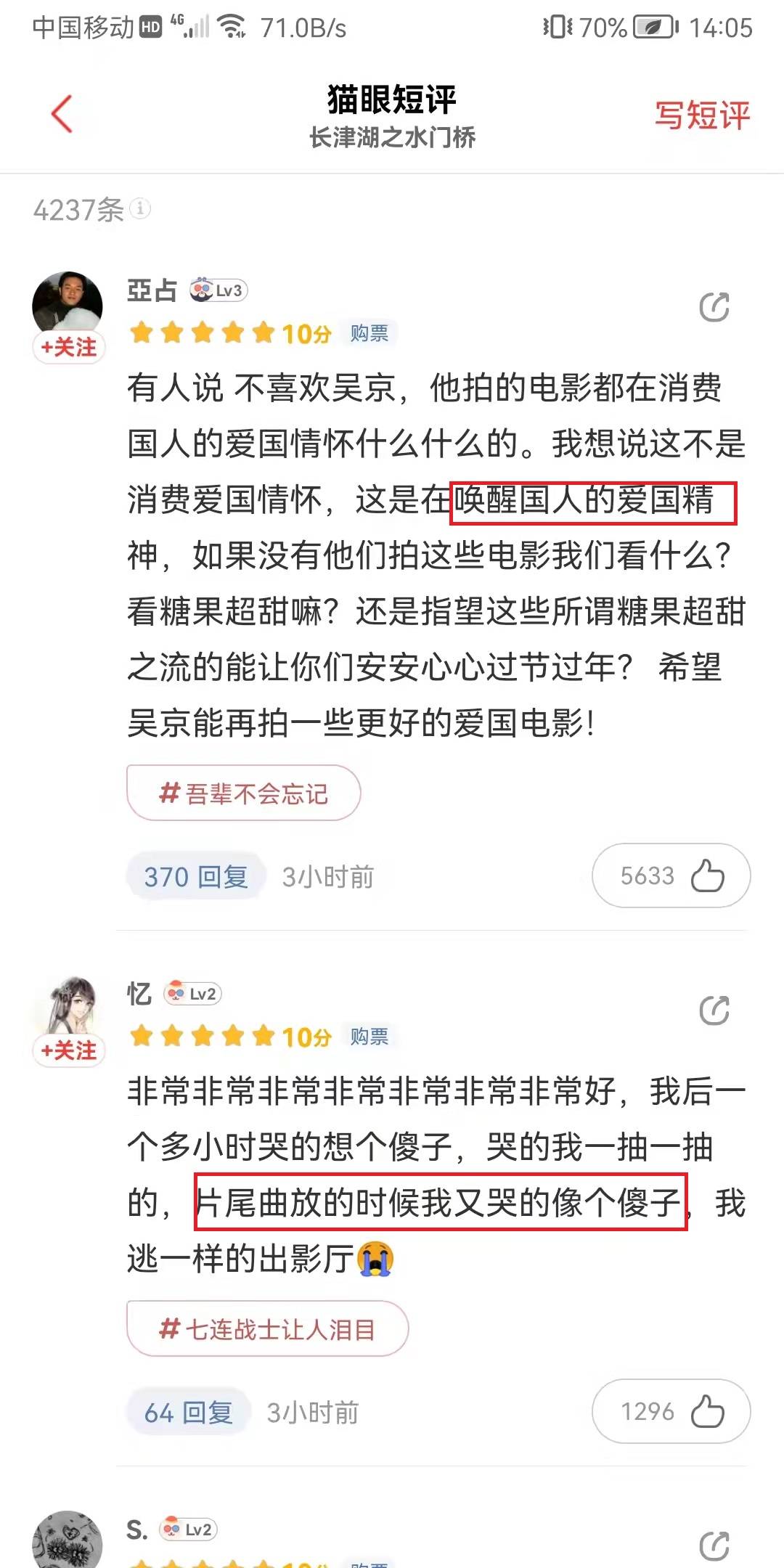
Task: Go back with the red arrow
Action: [x=62, y=115]
